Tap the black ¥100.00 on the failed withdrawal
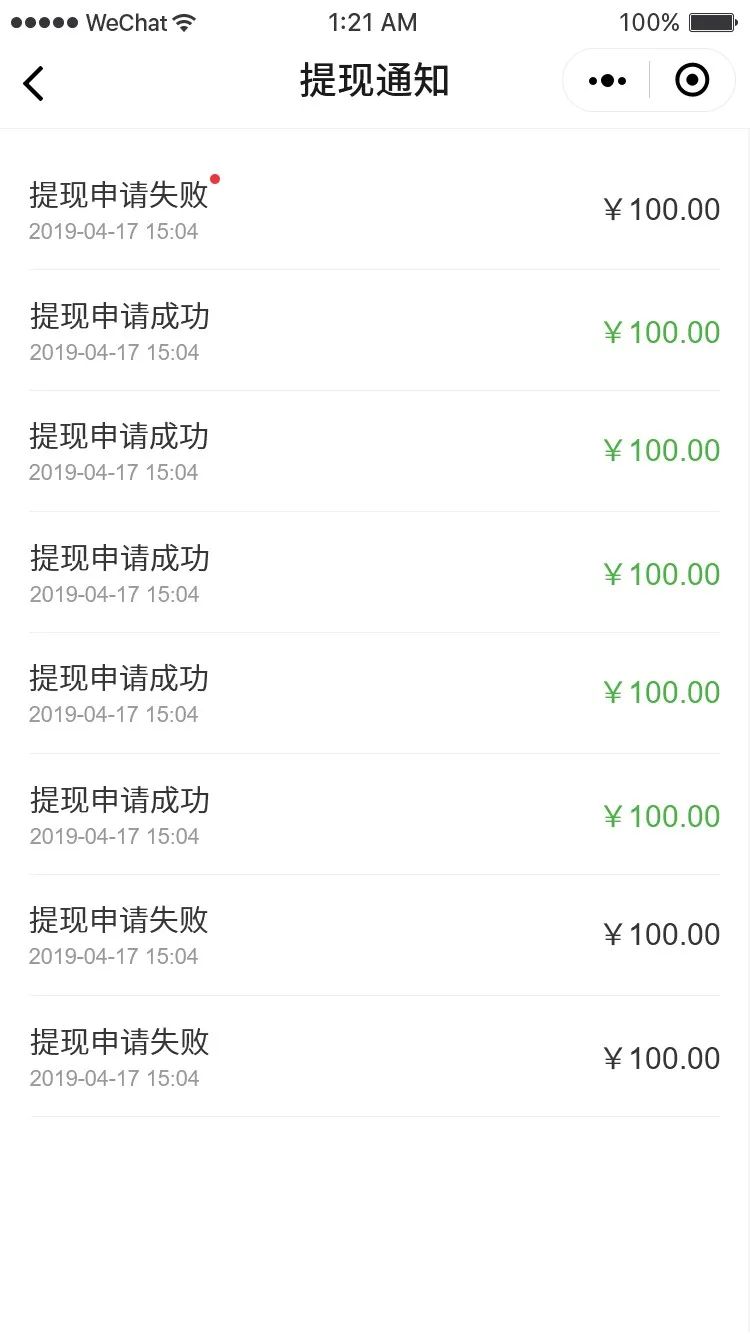This screenshot has height=1334, width=750. point(661,209)
